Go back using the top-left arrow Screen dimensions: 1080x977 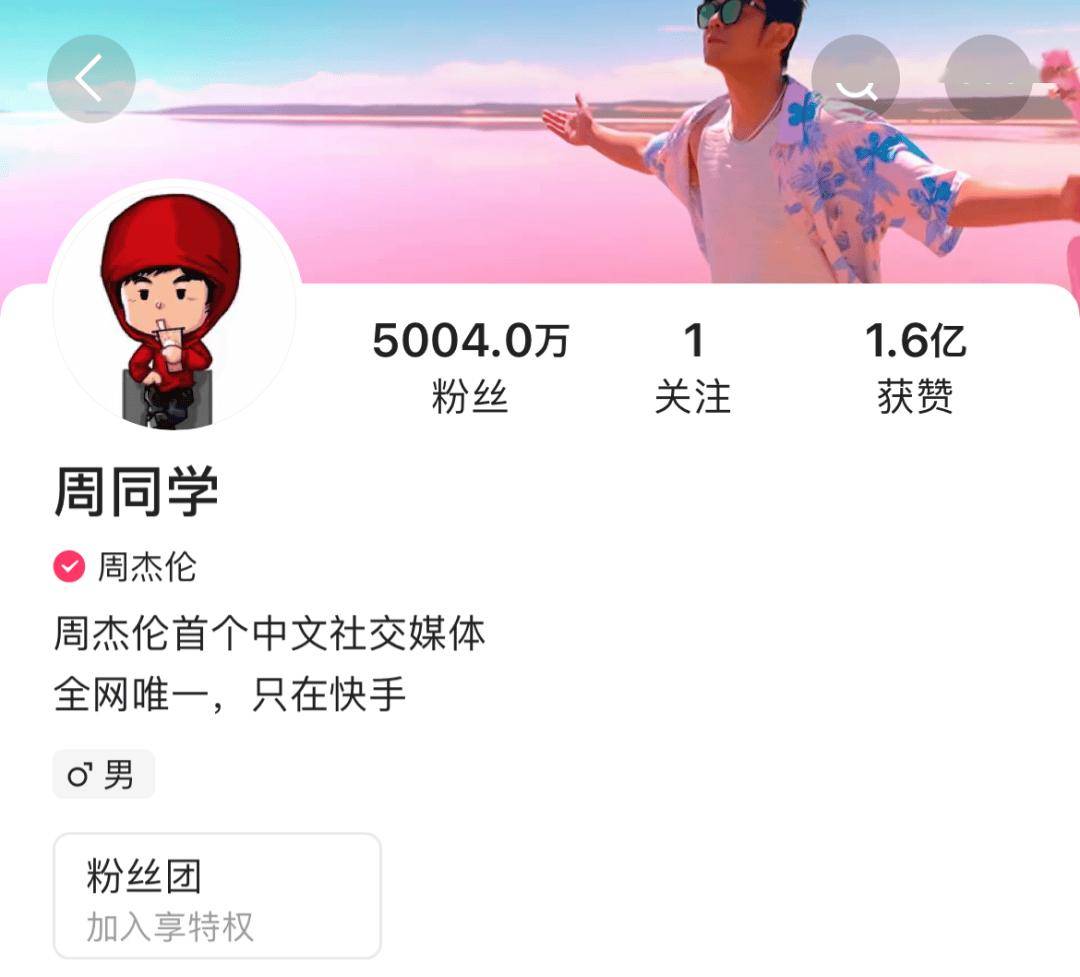pyautogui.click(x=91, y=79)
